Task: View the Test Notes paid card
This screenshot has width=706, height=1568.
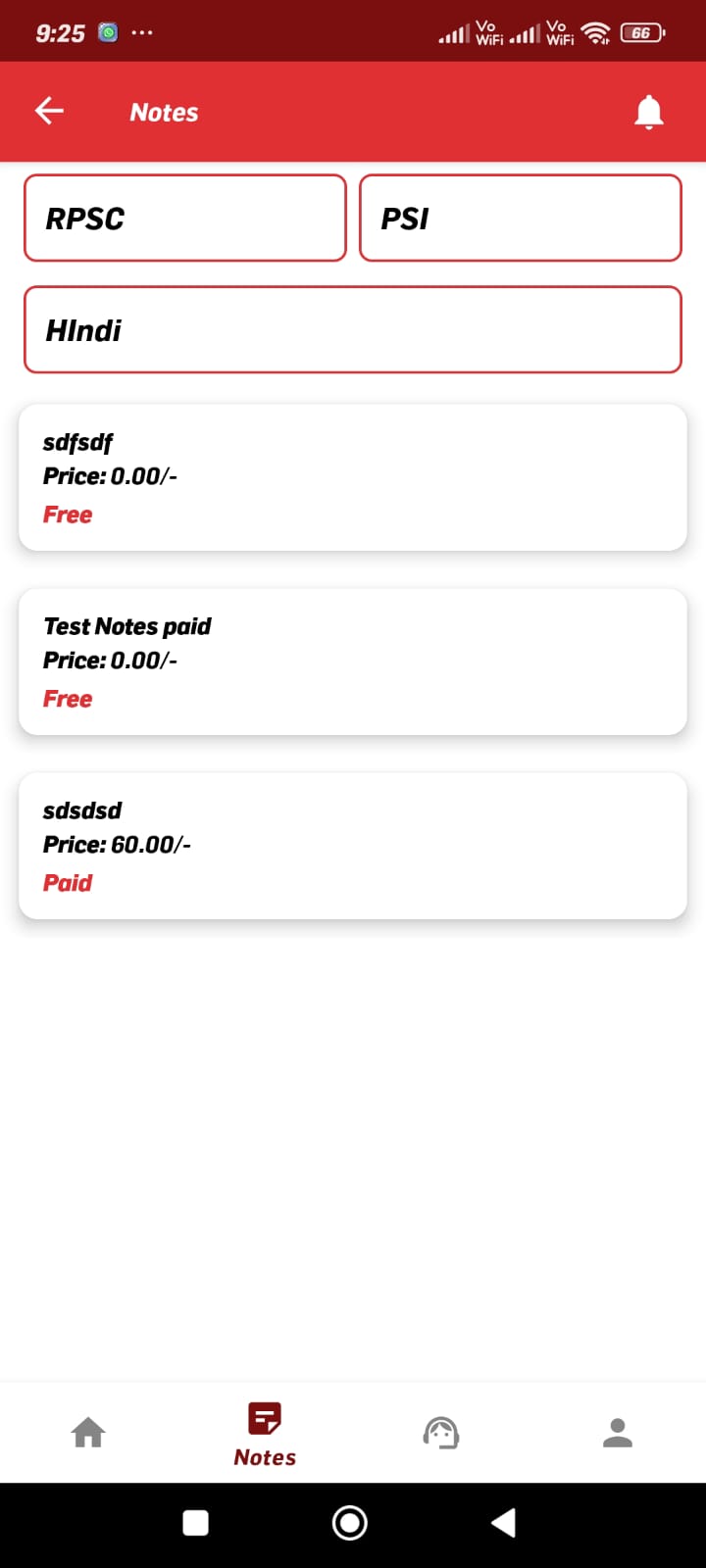Action: point(353,661)
